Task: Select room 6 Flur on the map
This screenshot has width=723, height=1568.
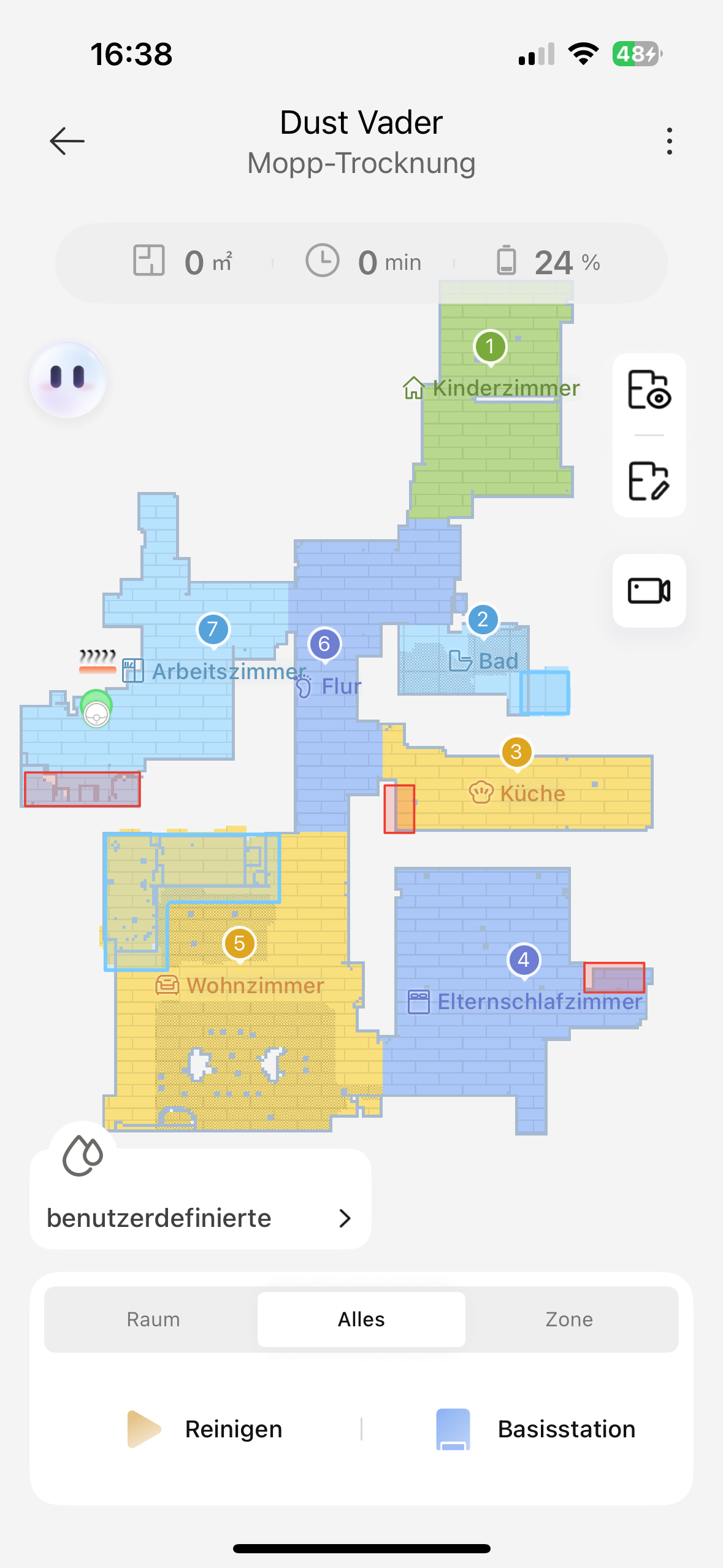Action: pos(324,644)
